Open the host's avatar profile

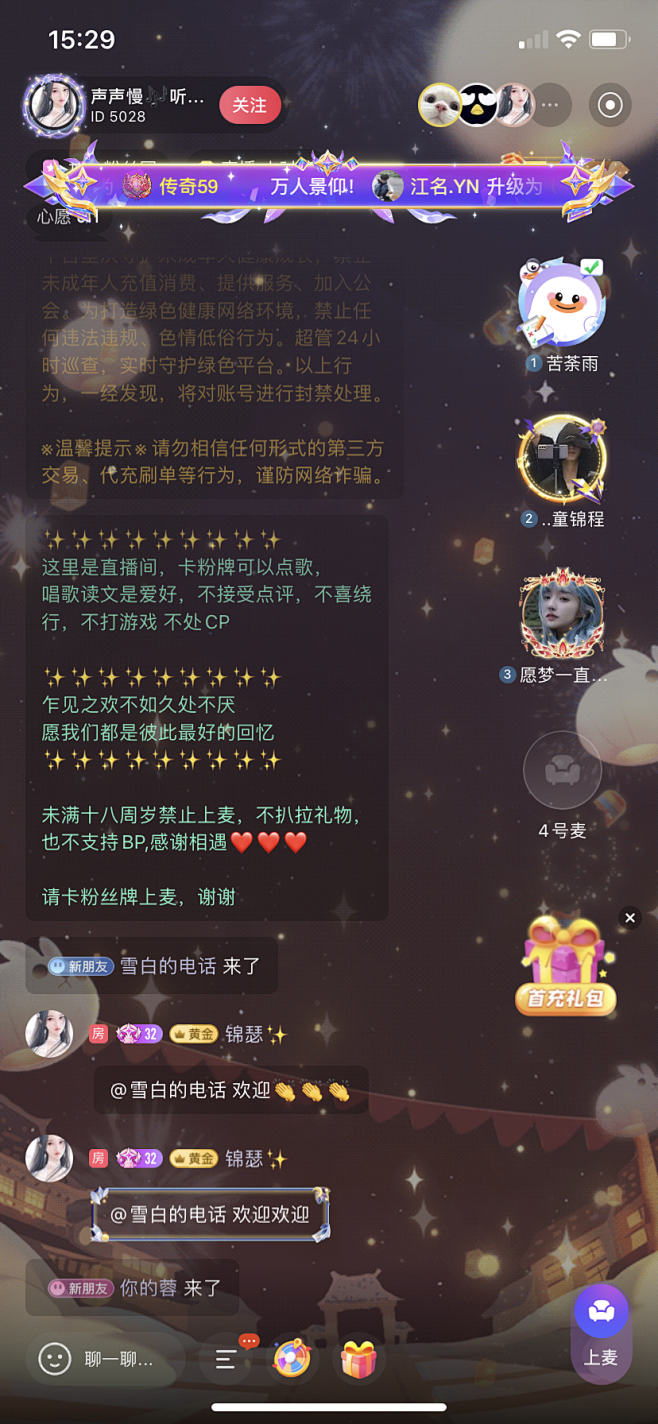(53, 104)
